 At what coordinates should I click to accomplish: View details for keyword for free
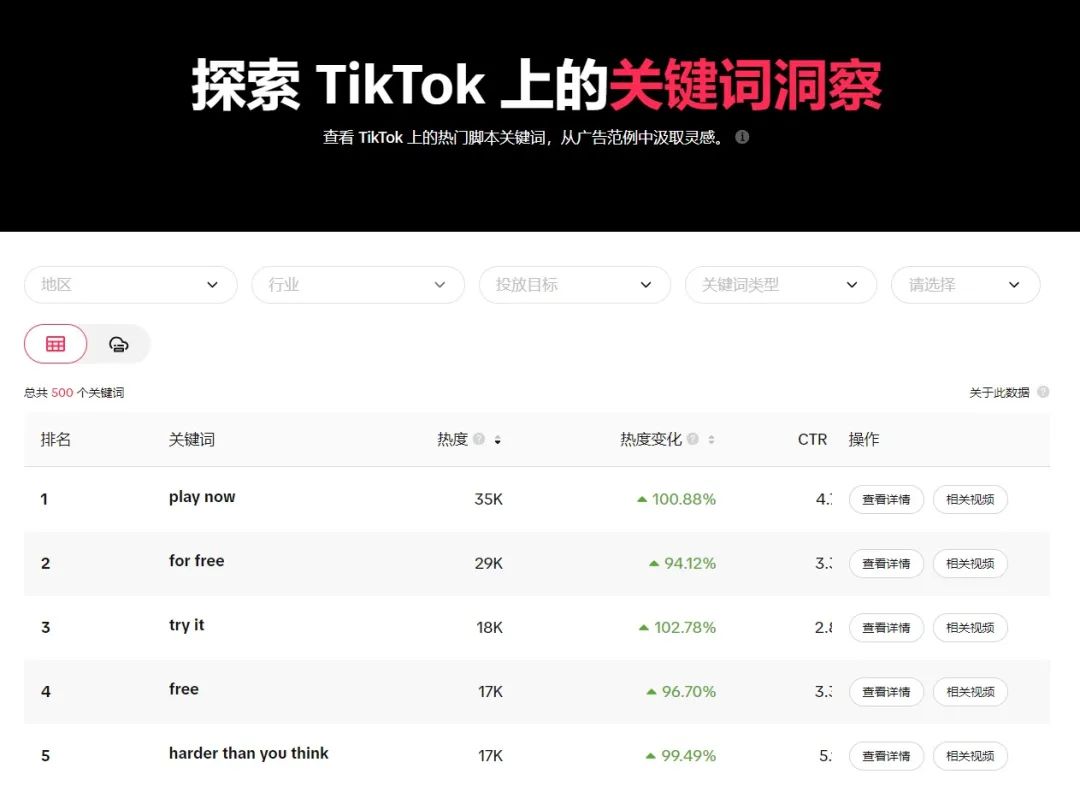[886, 564]
